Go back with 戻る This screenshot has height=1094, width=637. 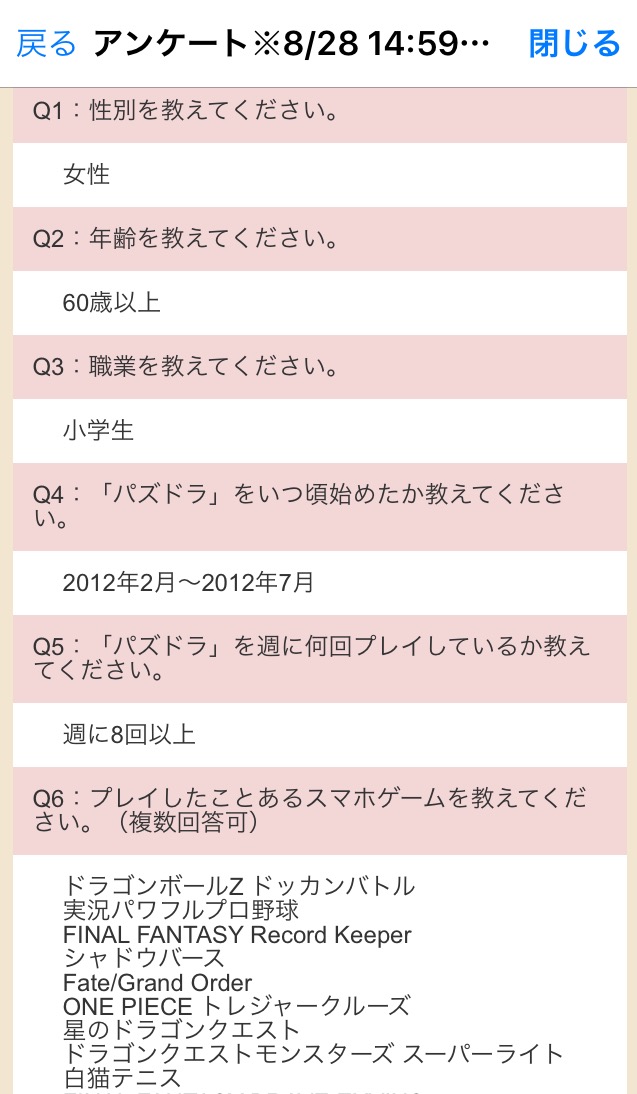tap(46, 44)
